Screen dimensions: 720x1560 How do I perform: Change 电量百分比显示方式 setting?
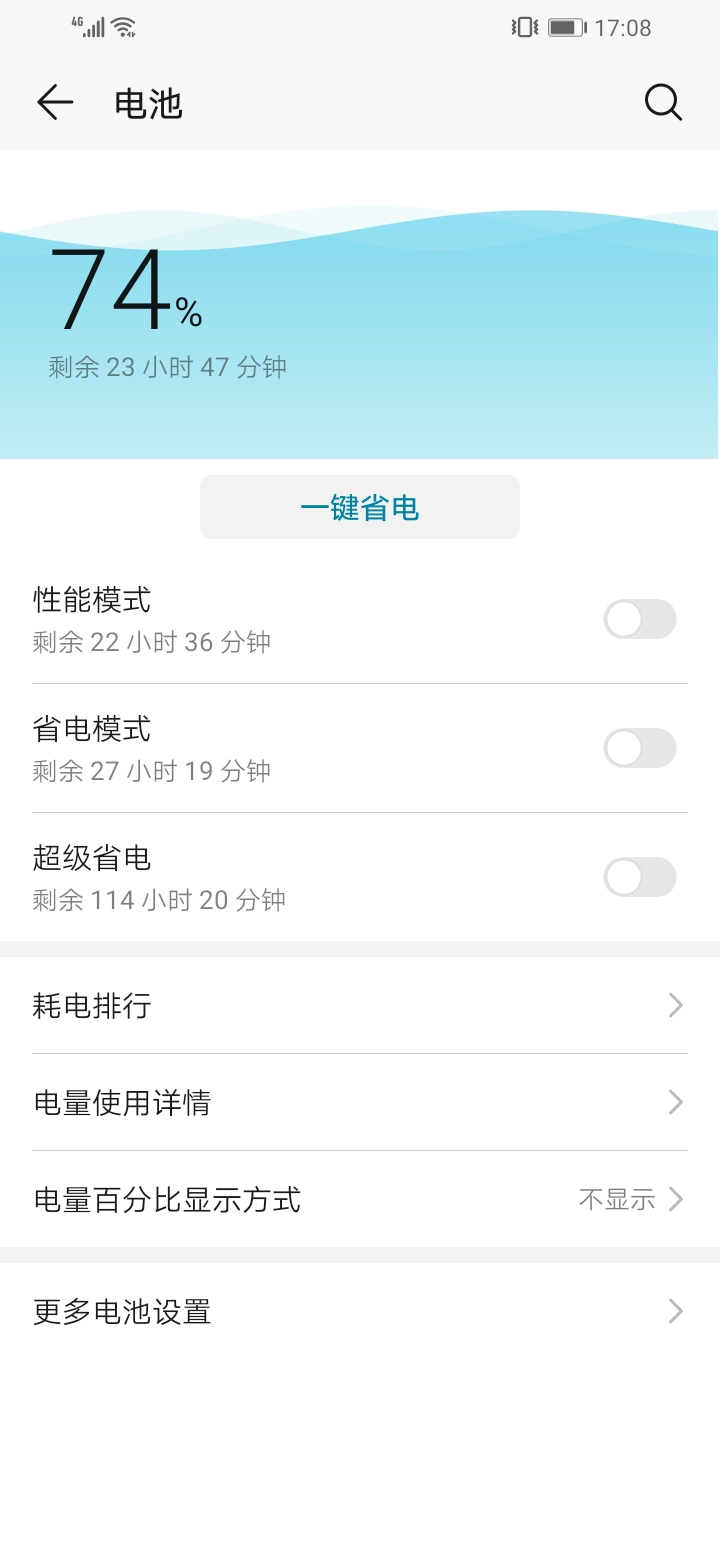(360, 1199)
